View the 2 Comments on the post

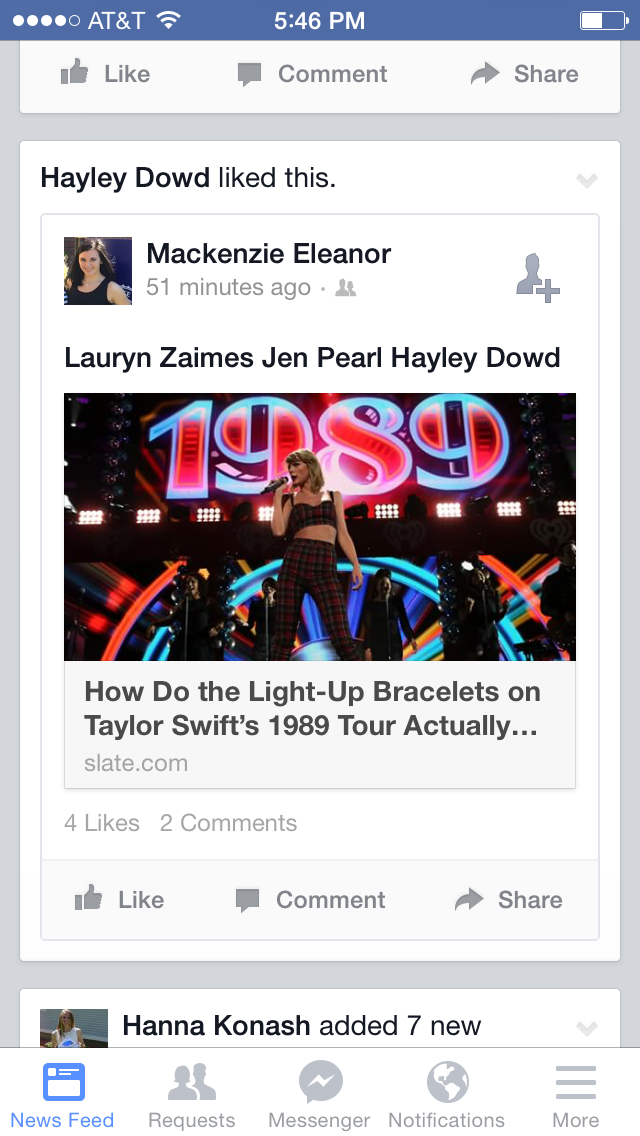228,823
